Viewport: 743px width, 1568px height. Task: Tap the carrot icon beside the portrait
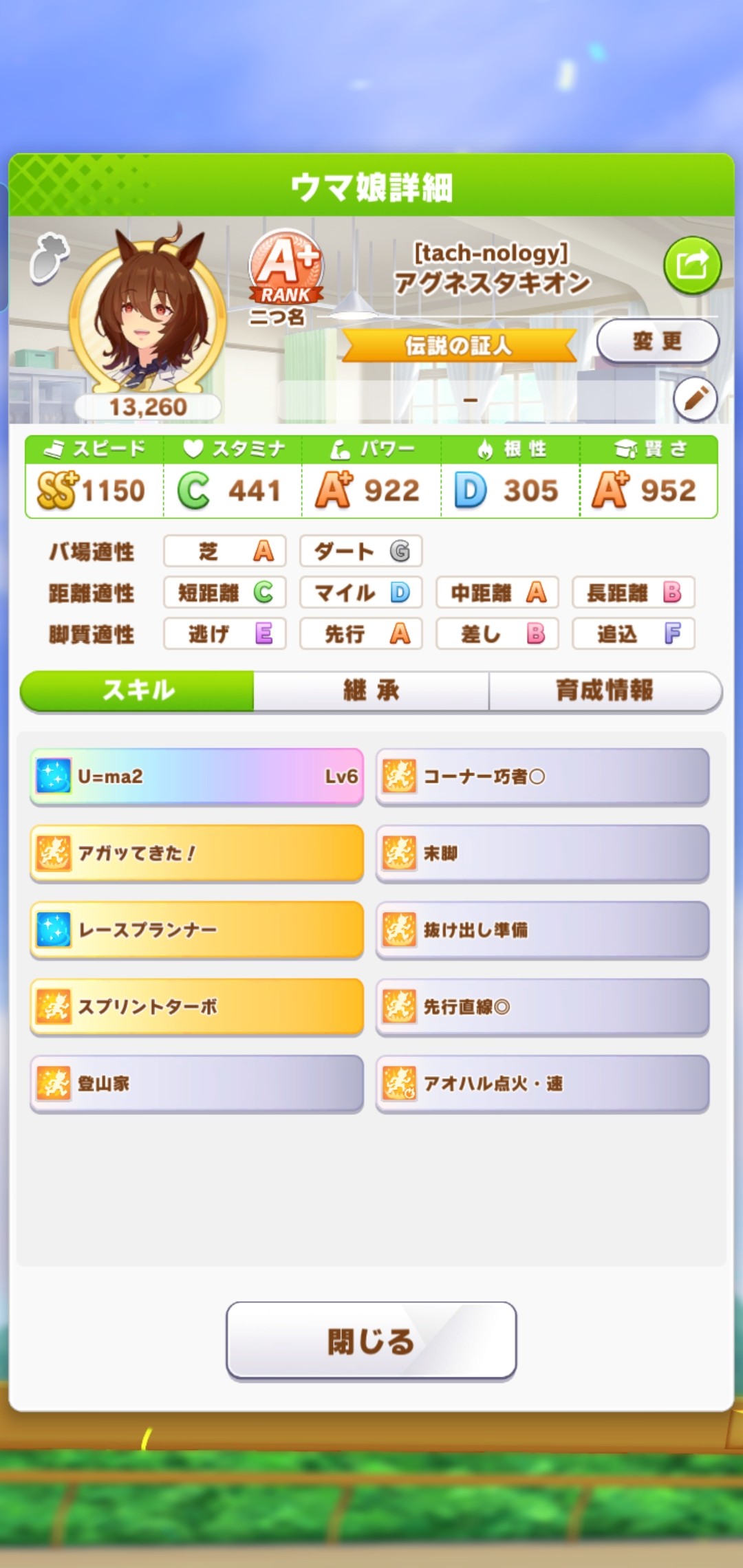(50, 258)
